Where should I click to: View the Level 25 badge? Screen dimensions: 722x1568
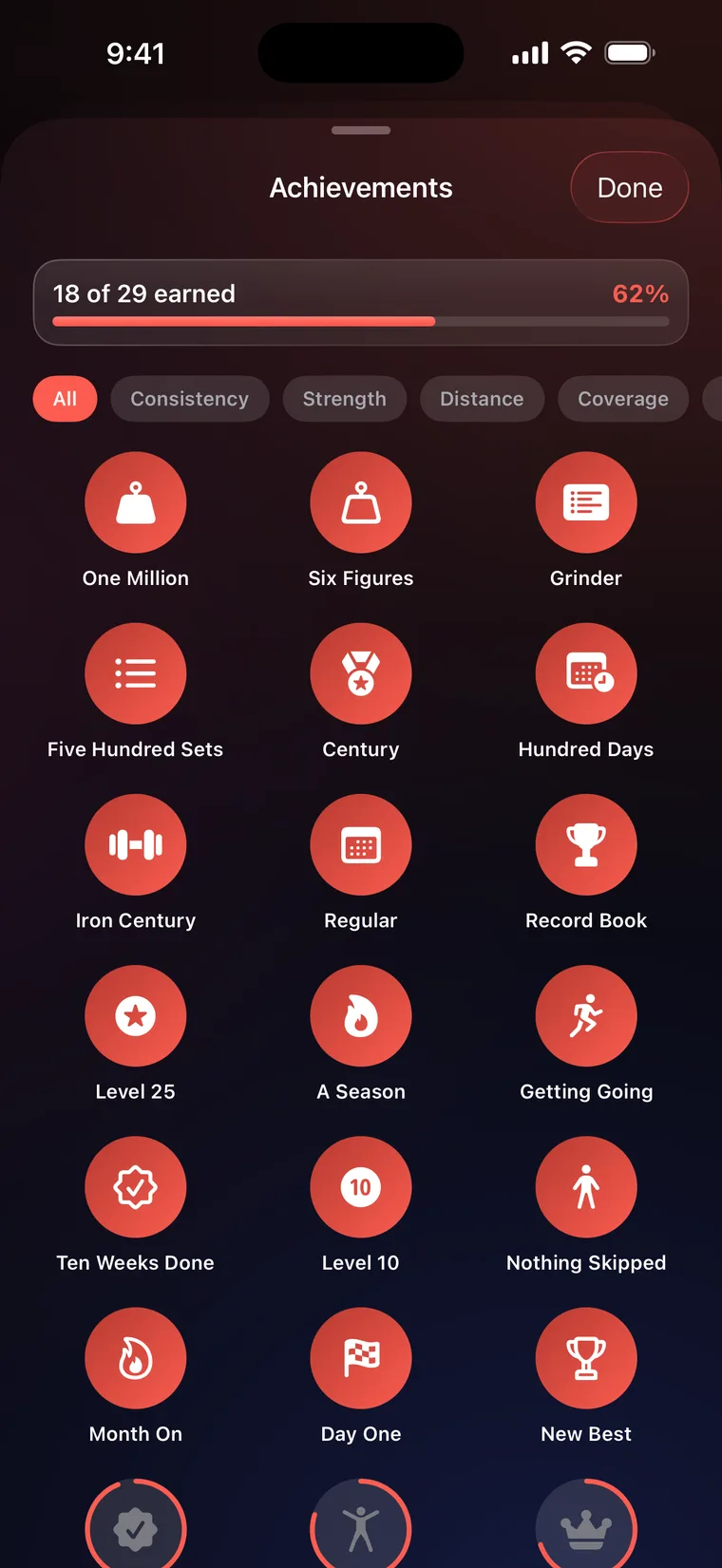136,1033
